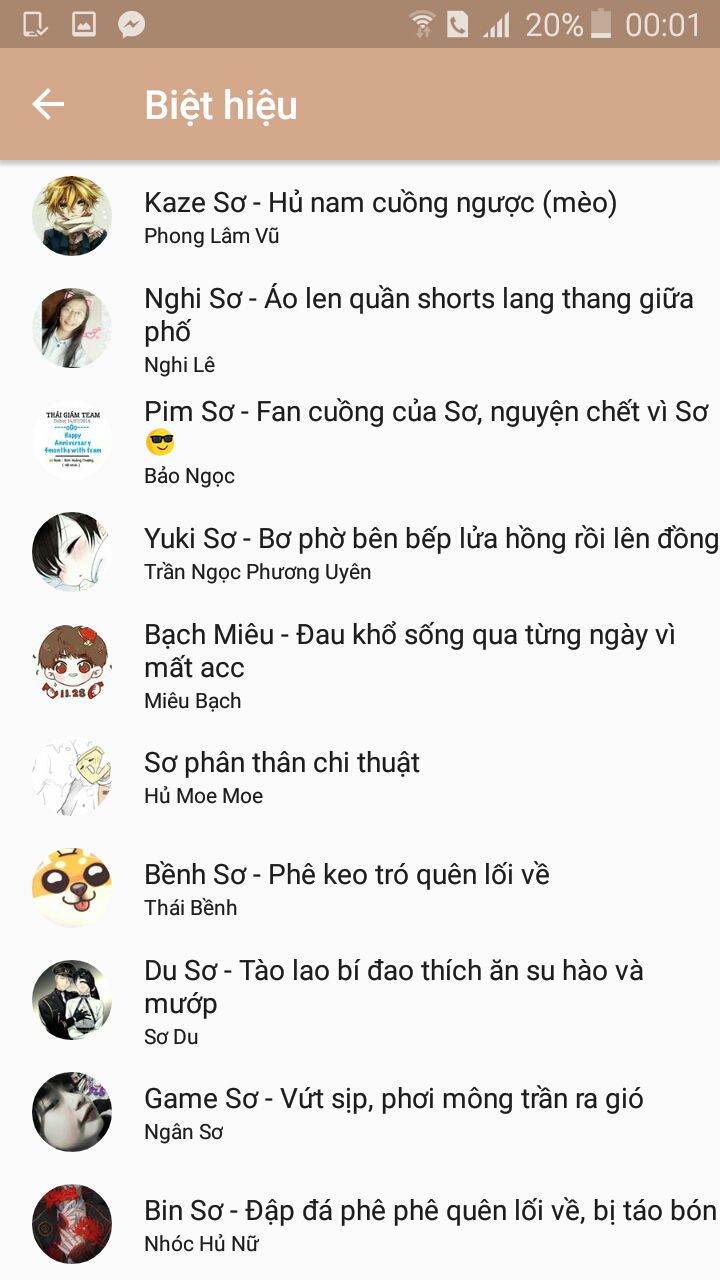Viewport: 720px width, 1280px height.
Task: Open Miêu Bạch's nickname entry
Action: pyautogui.click(x=380, y=666)
